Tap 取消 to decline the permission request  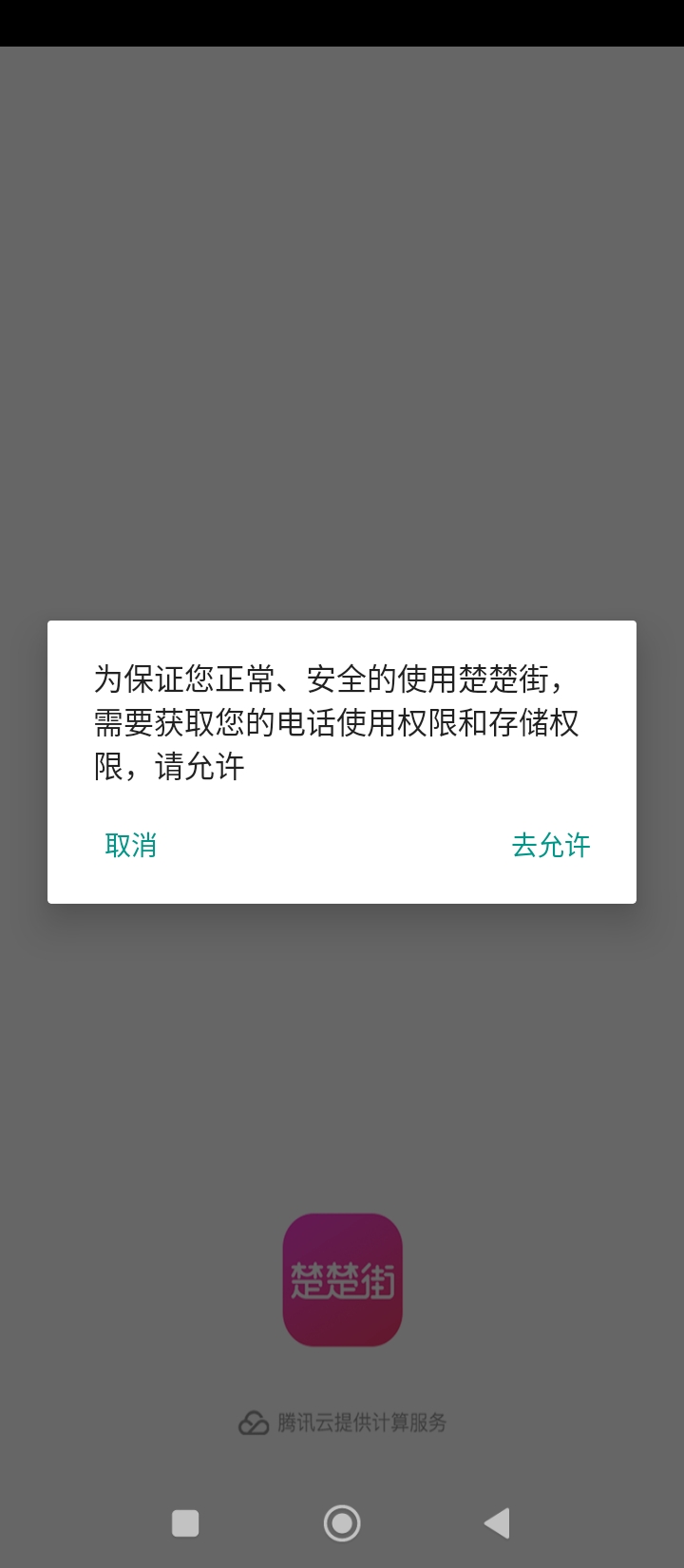coord(131,845)
